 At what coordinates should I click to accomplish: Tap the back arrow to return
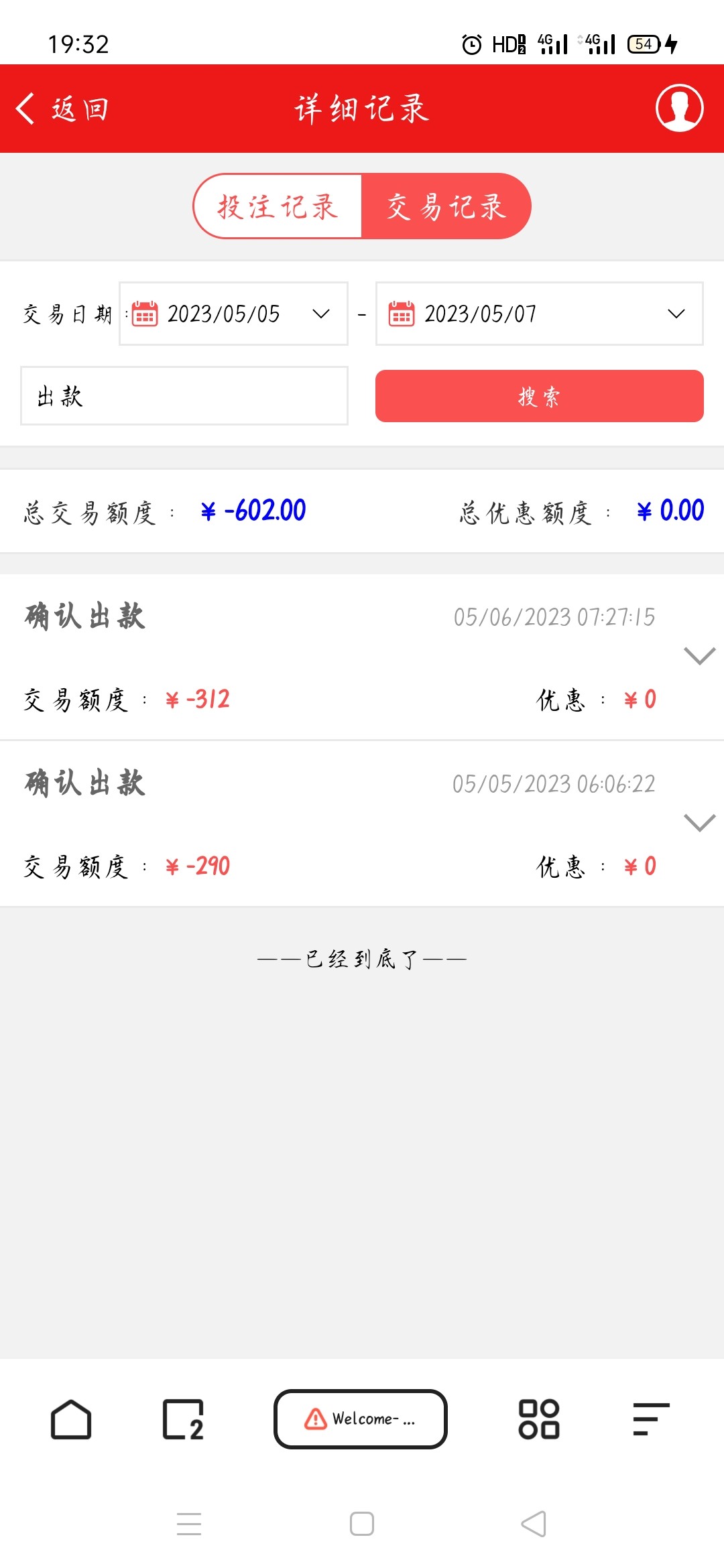[27, 109]
